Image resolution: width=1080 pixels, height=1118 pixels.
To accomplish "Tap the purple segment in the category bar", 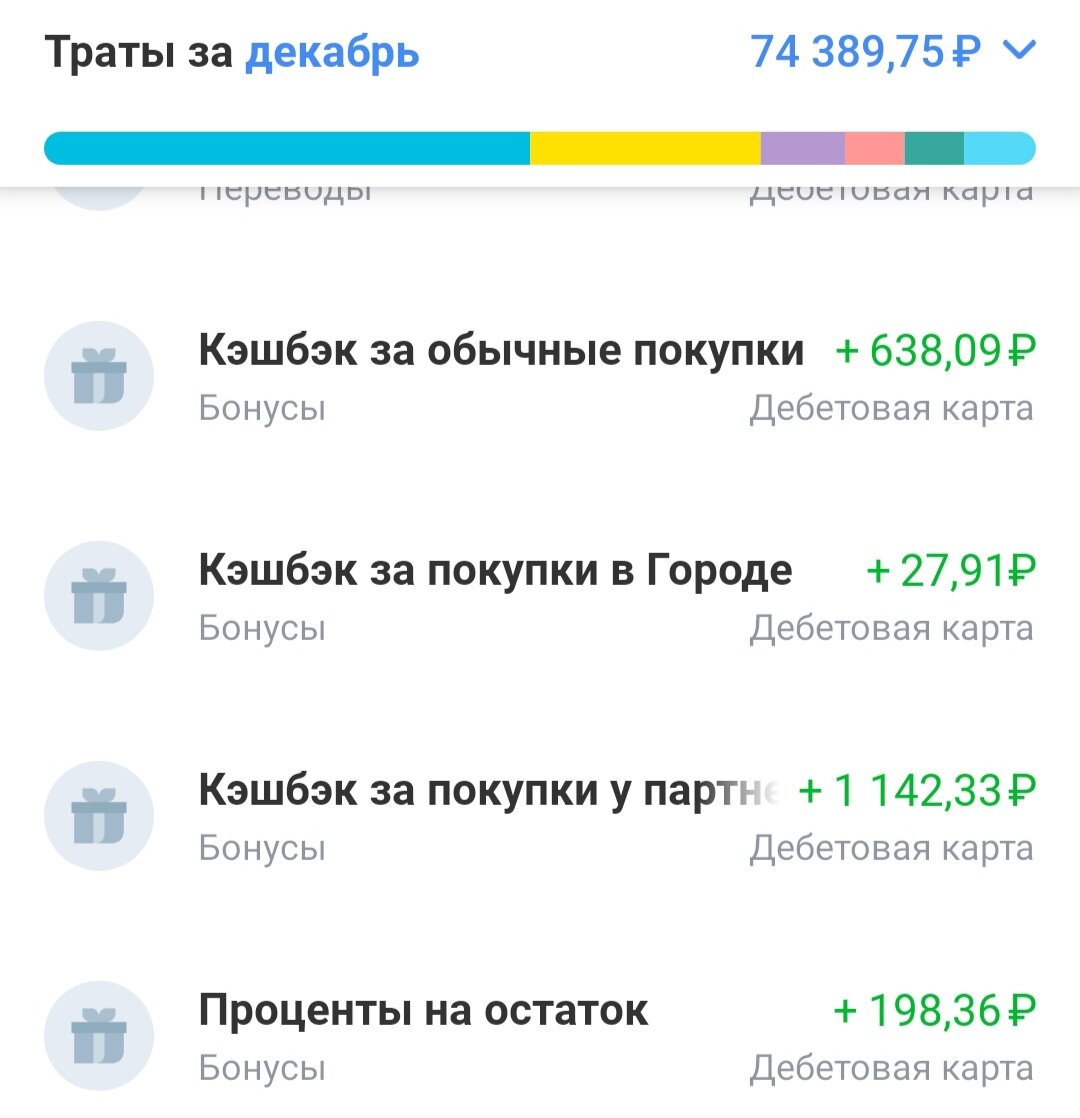I will (x=800, y=146).
